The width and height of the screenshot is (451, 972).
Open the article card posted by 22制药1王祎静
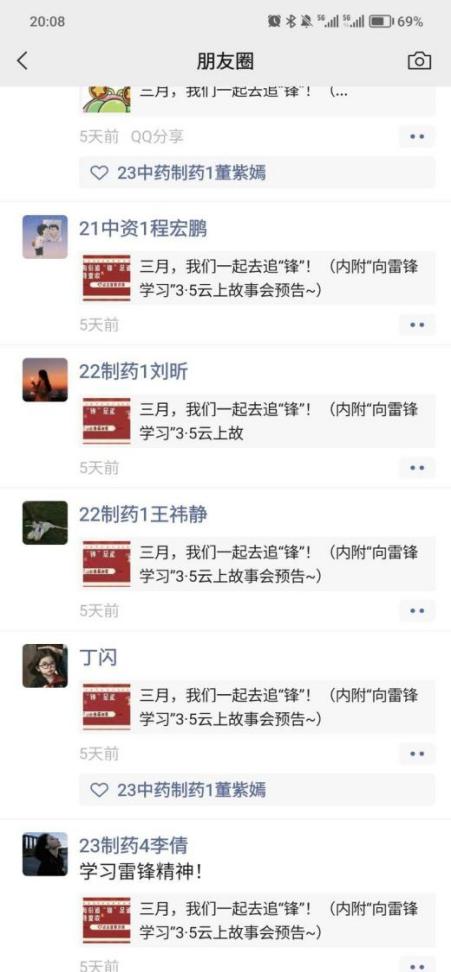[x=257, y=563]
